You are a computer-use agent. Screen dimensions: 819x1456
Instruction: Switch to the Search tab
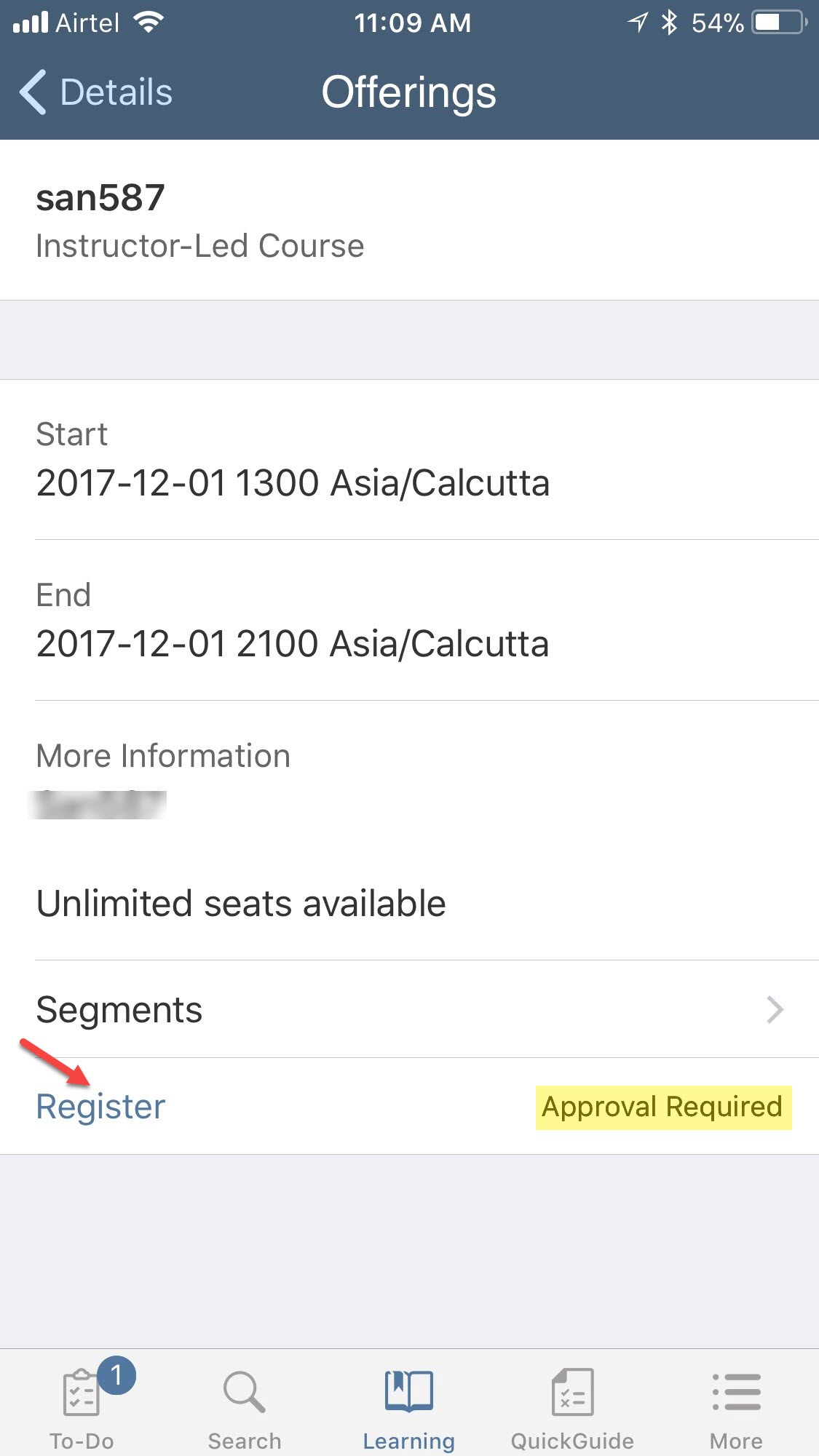tap(245, 1405)
